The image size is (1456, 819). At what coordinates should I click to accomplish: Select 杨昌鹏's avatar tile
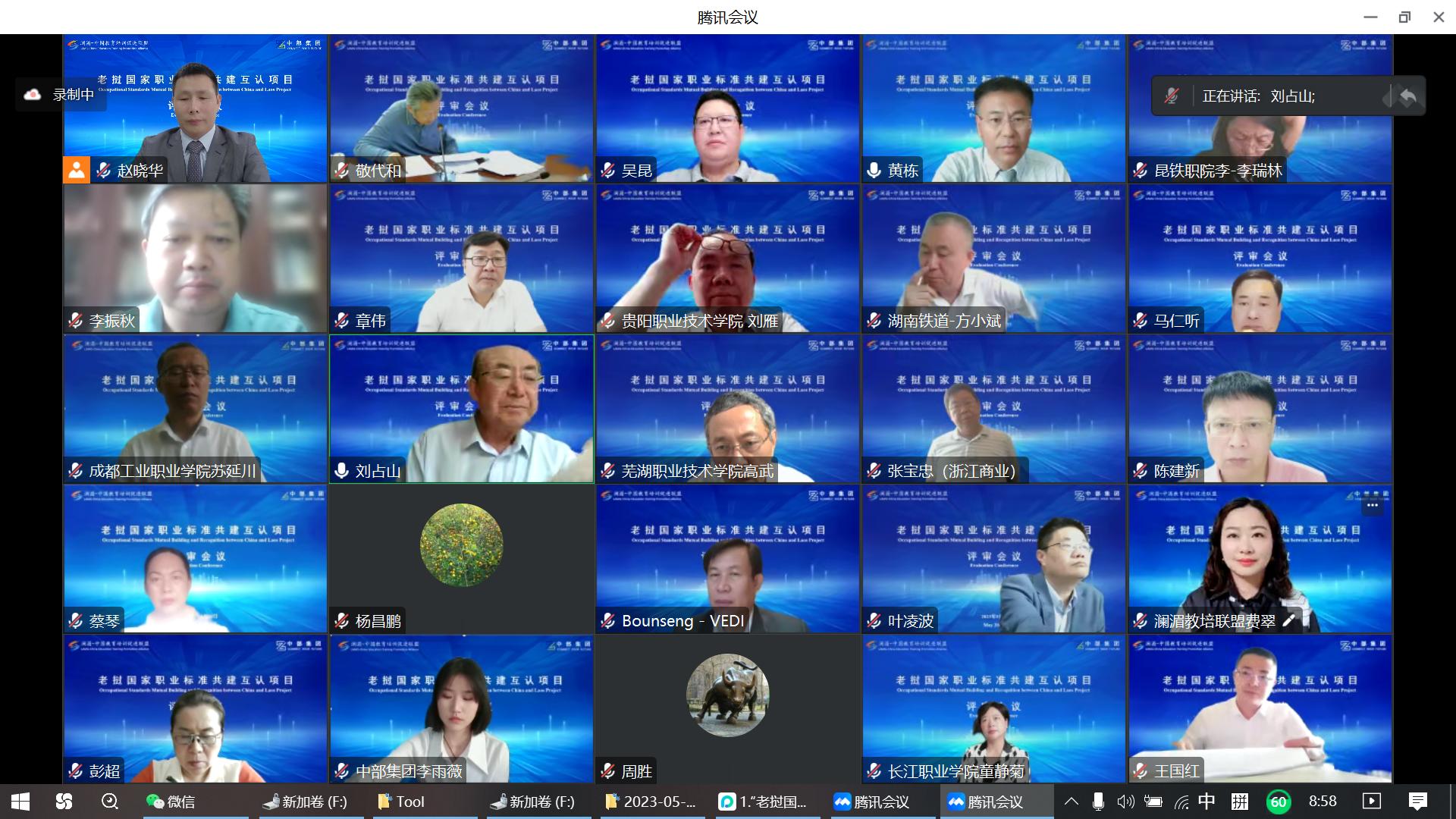coord(461,545)
